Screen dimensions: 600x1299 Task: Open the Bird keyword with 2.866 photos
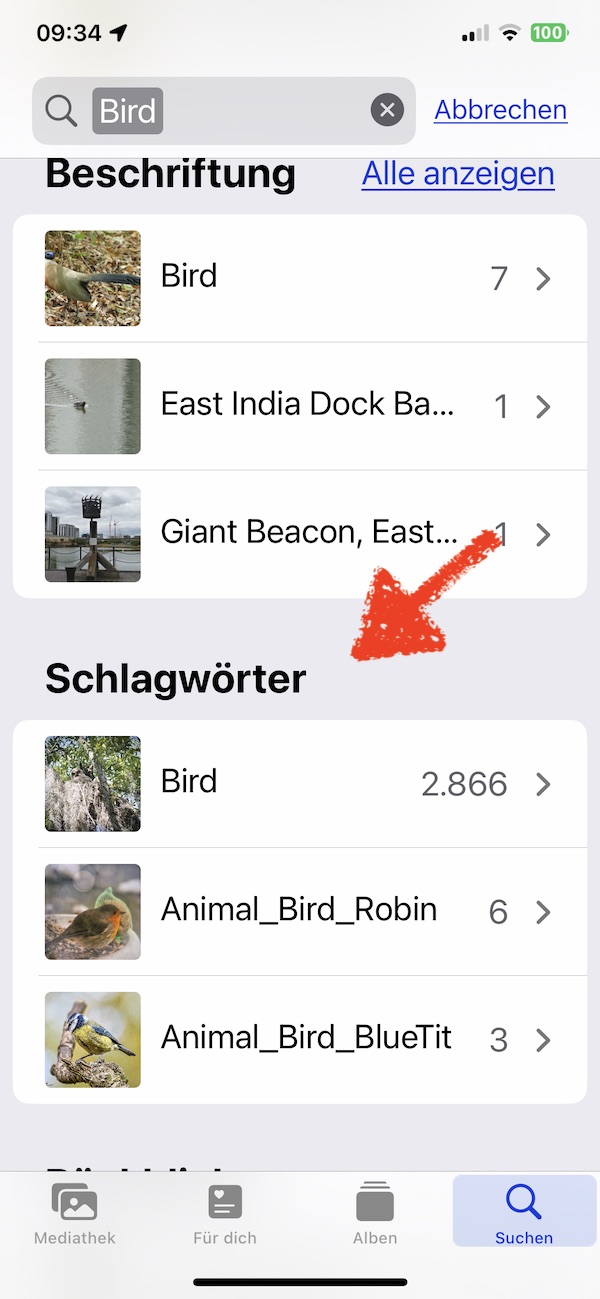pyautogui.click(x=300, y=784)
